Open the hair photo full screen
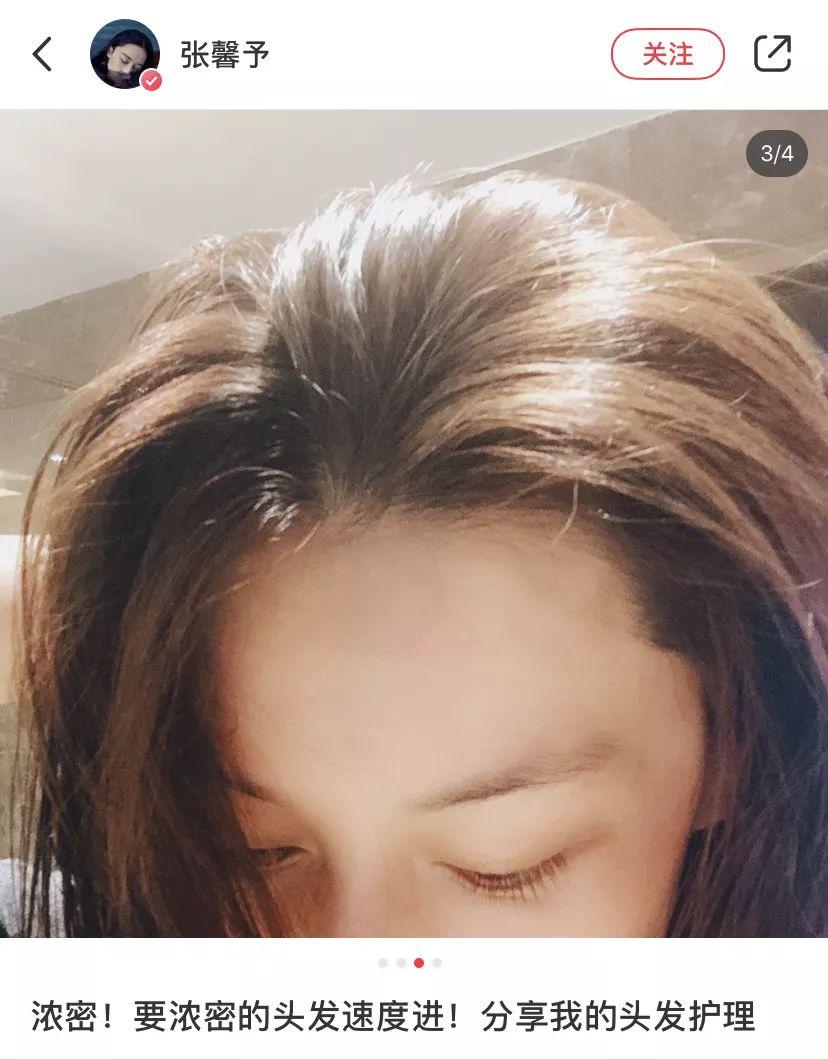The height and width of the screenshot is (1059, 828). (414, 522)
